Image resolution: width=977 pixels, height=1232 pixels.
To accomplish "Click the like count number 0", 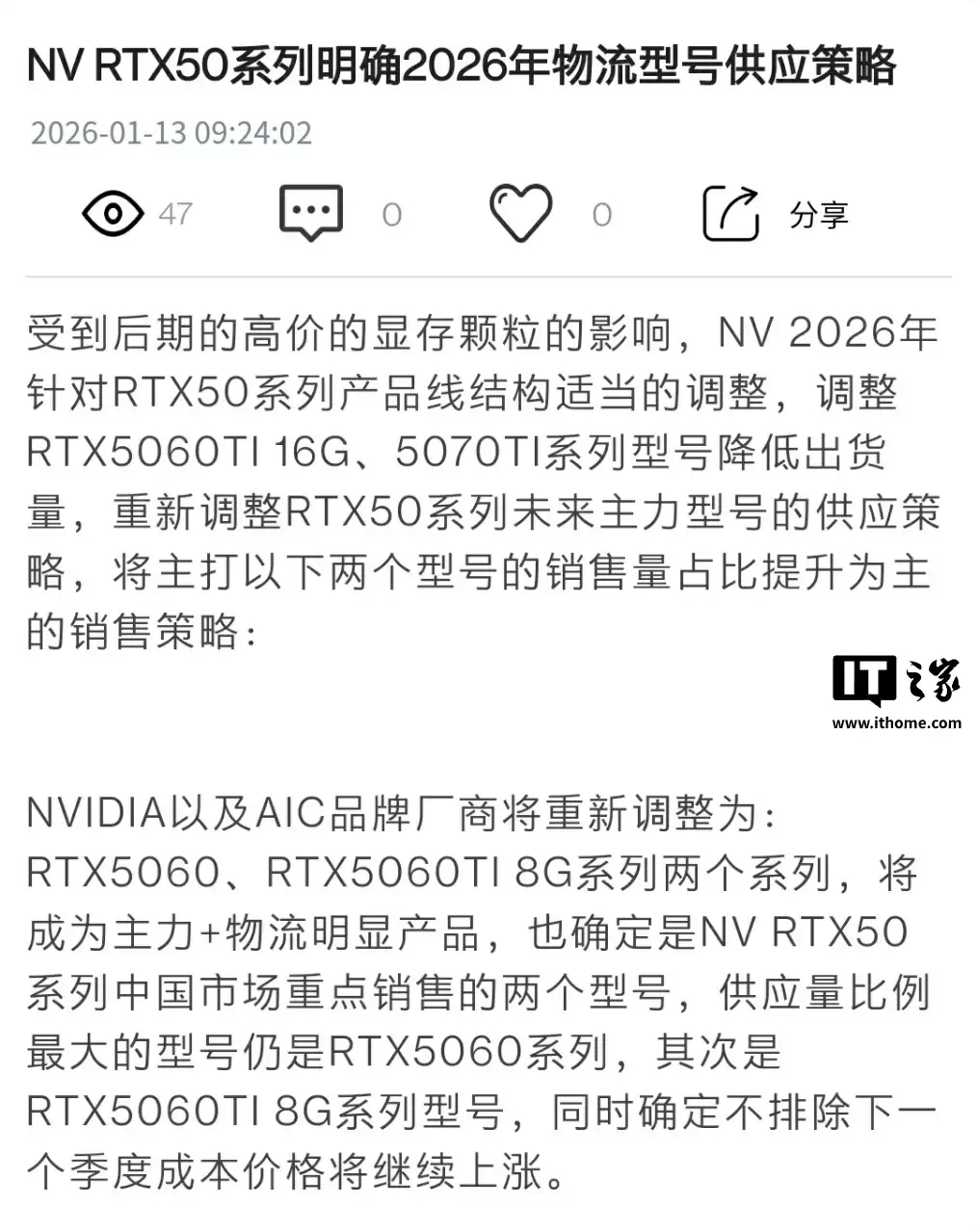I will (600, 214).
